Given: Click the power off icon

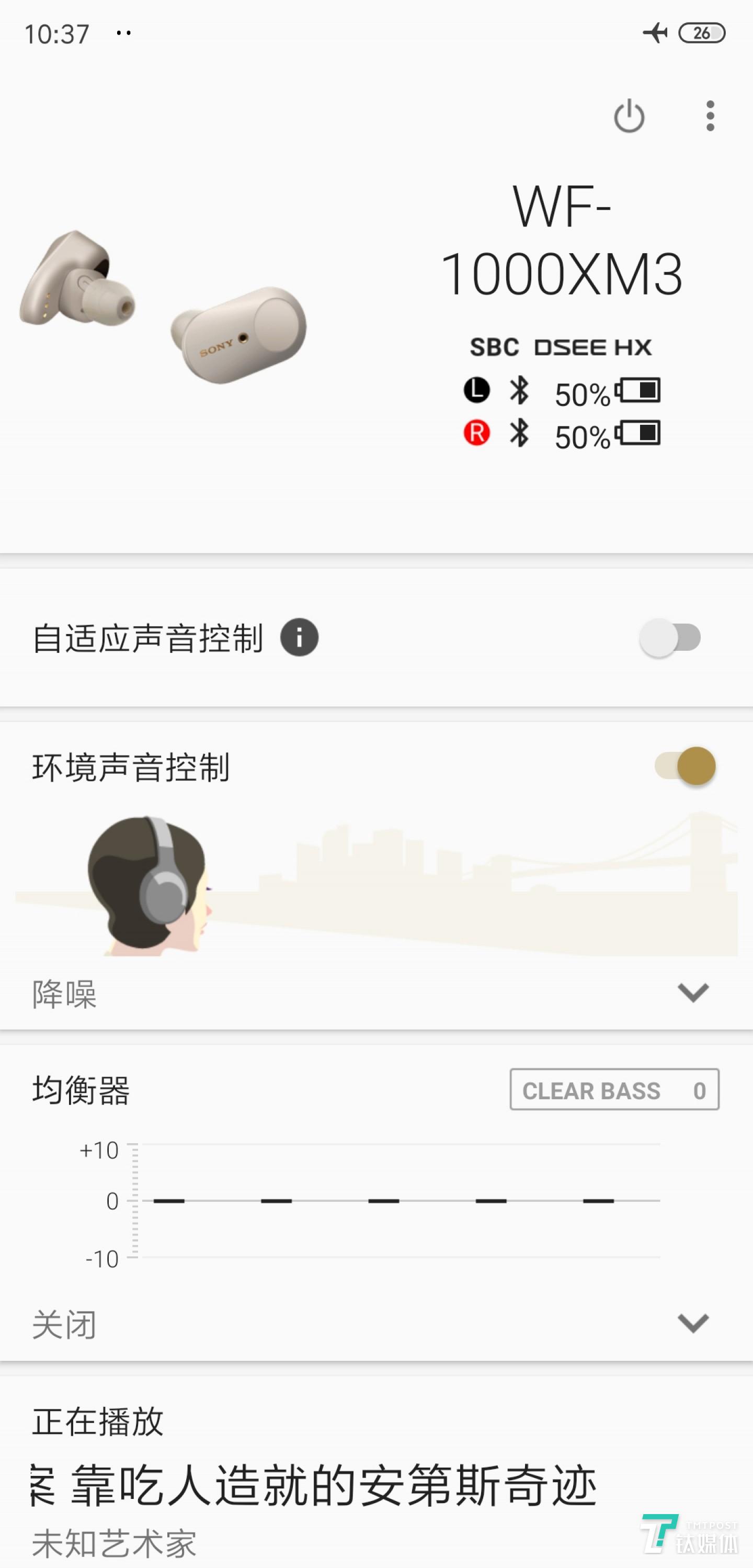Looking at the screenshot, I should click(x=629, y=116).
